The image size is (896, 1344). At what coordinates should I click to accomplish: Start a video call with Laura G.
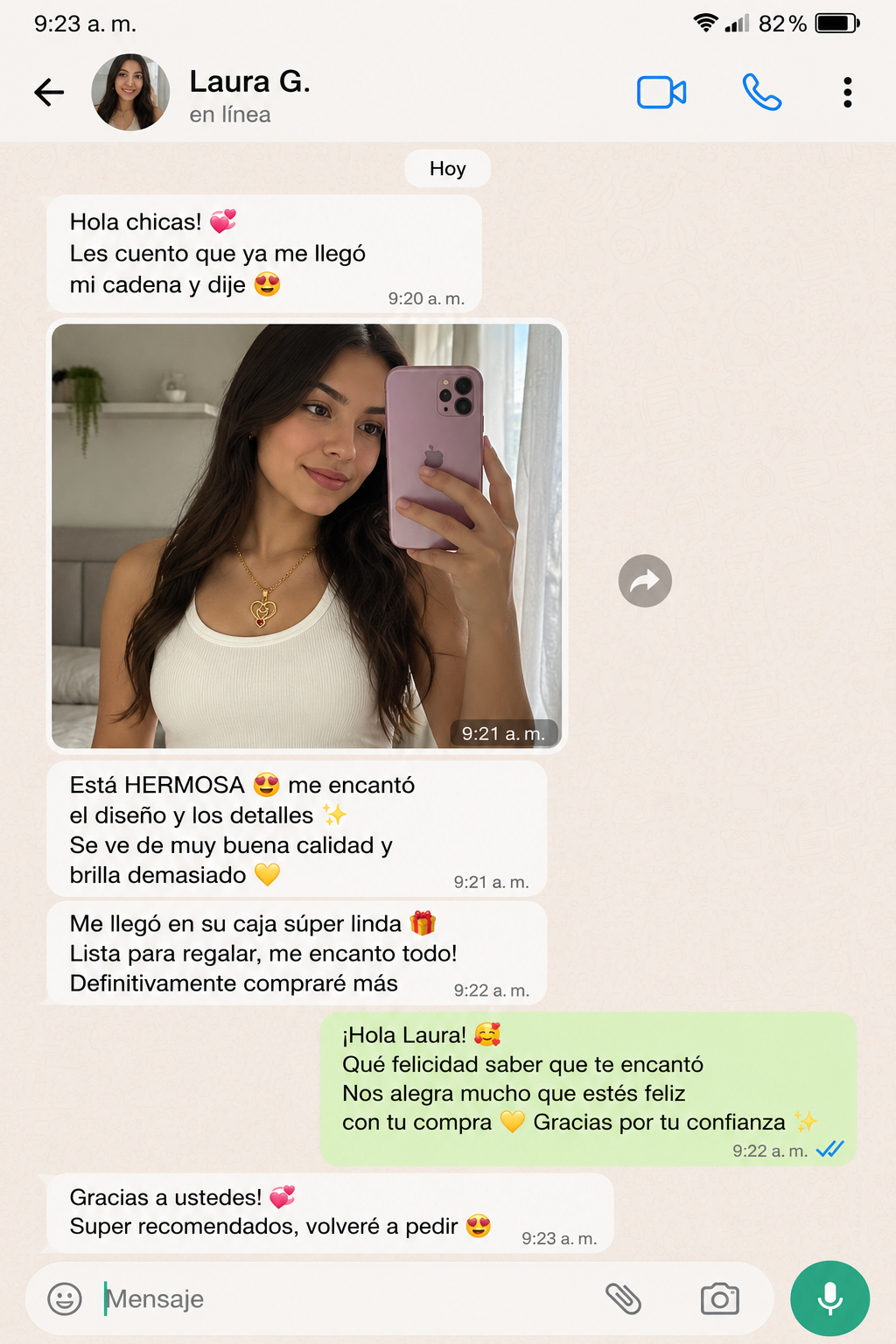point(661,92)
